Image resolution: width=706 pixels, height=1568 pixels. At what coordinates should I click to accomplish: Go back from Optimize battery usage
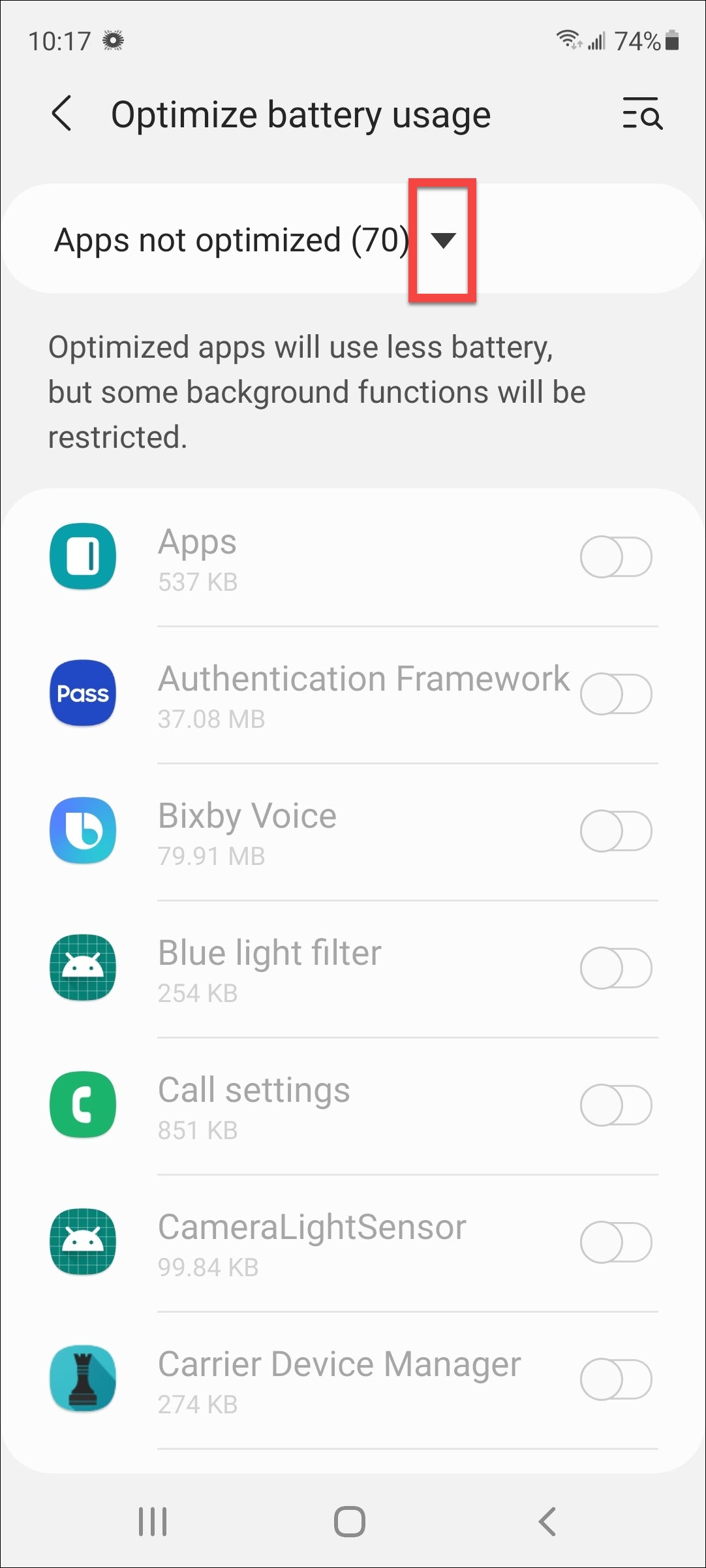pos(62,114)
